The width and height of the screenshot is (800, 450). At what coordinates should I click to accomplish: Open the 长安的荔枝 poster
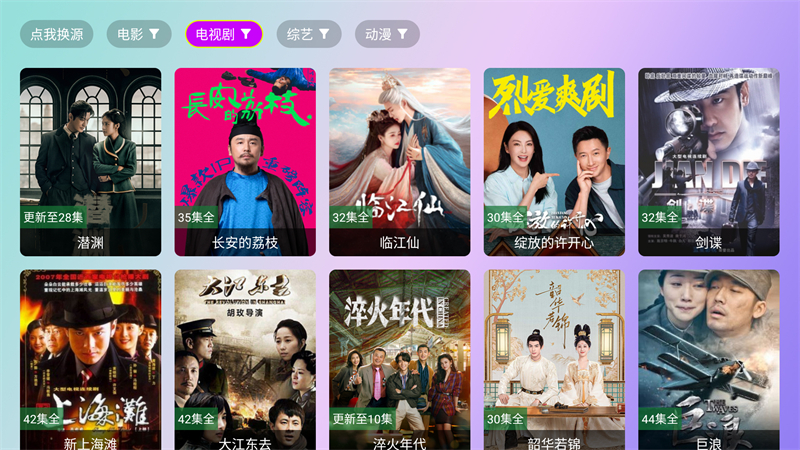point(245,160)
